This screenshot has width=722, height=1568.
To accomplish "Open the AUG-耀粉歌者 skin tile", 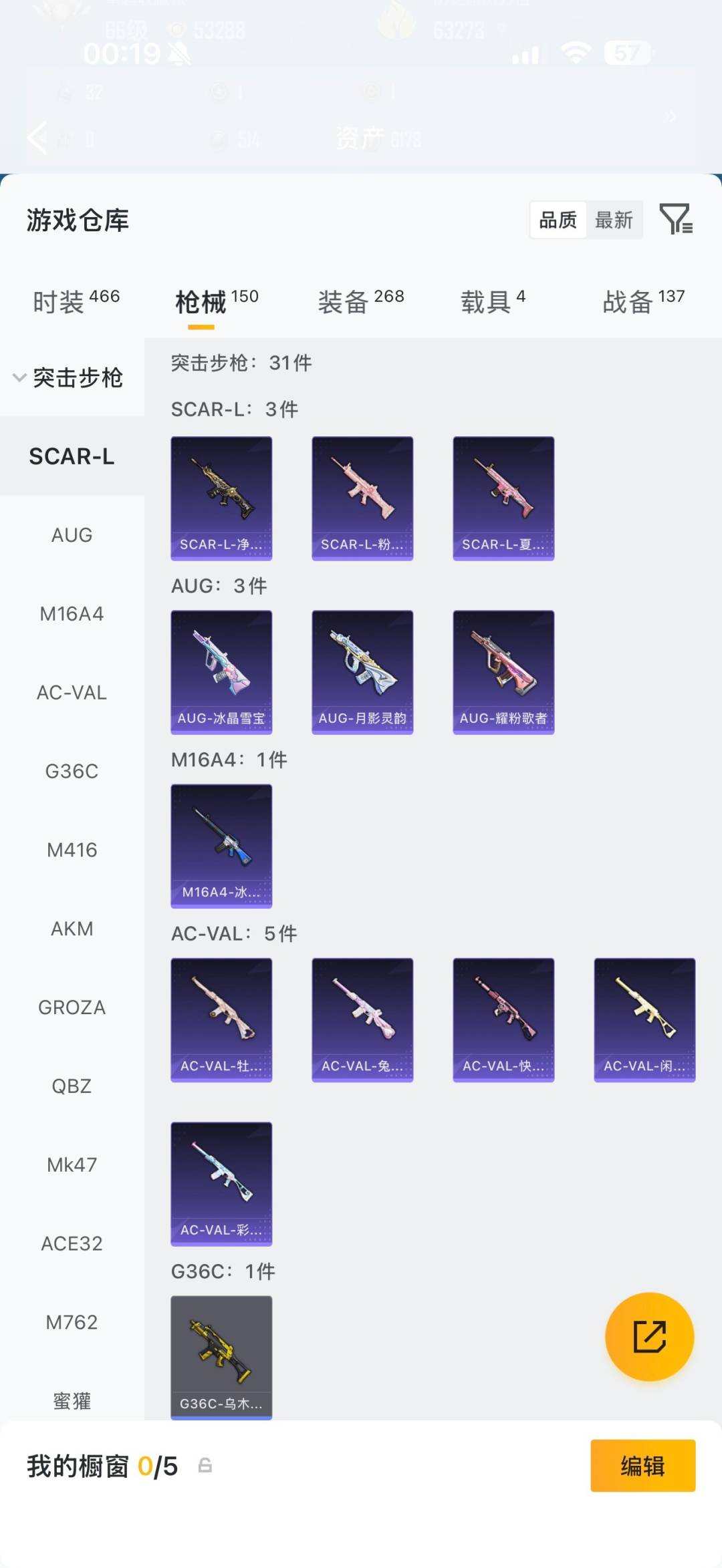I will coord(503,672).
